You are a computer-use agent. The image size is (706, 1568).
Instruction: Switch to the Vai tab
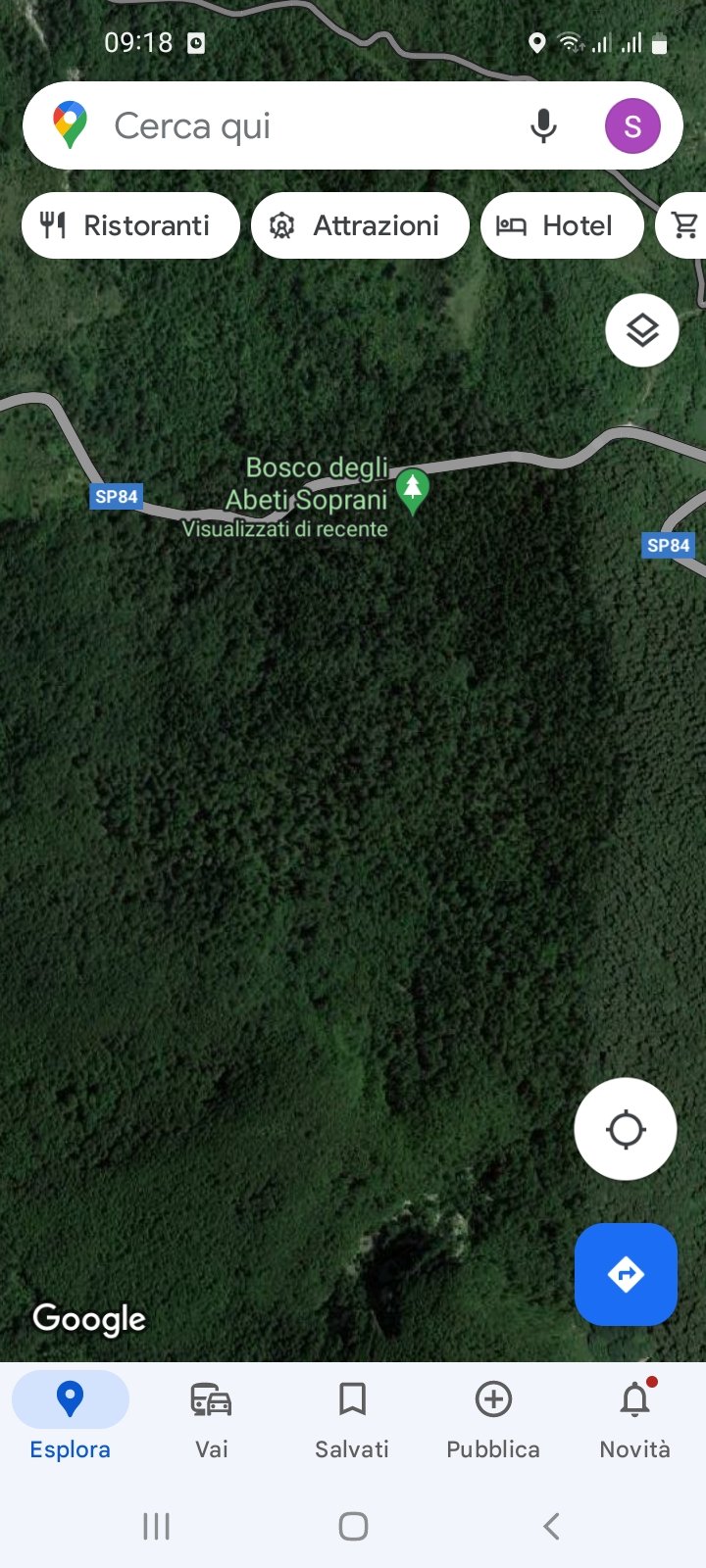click(x=212, y=1419)
